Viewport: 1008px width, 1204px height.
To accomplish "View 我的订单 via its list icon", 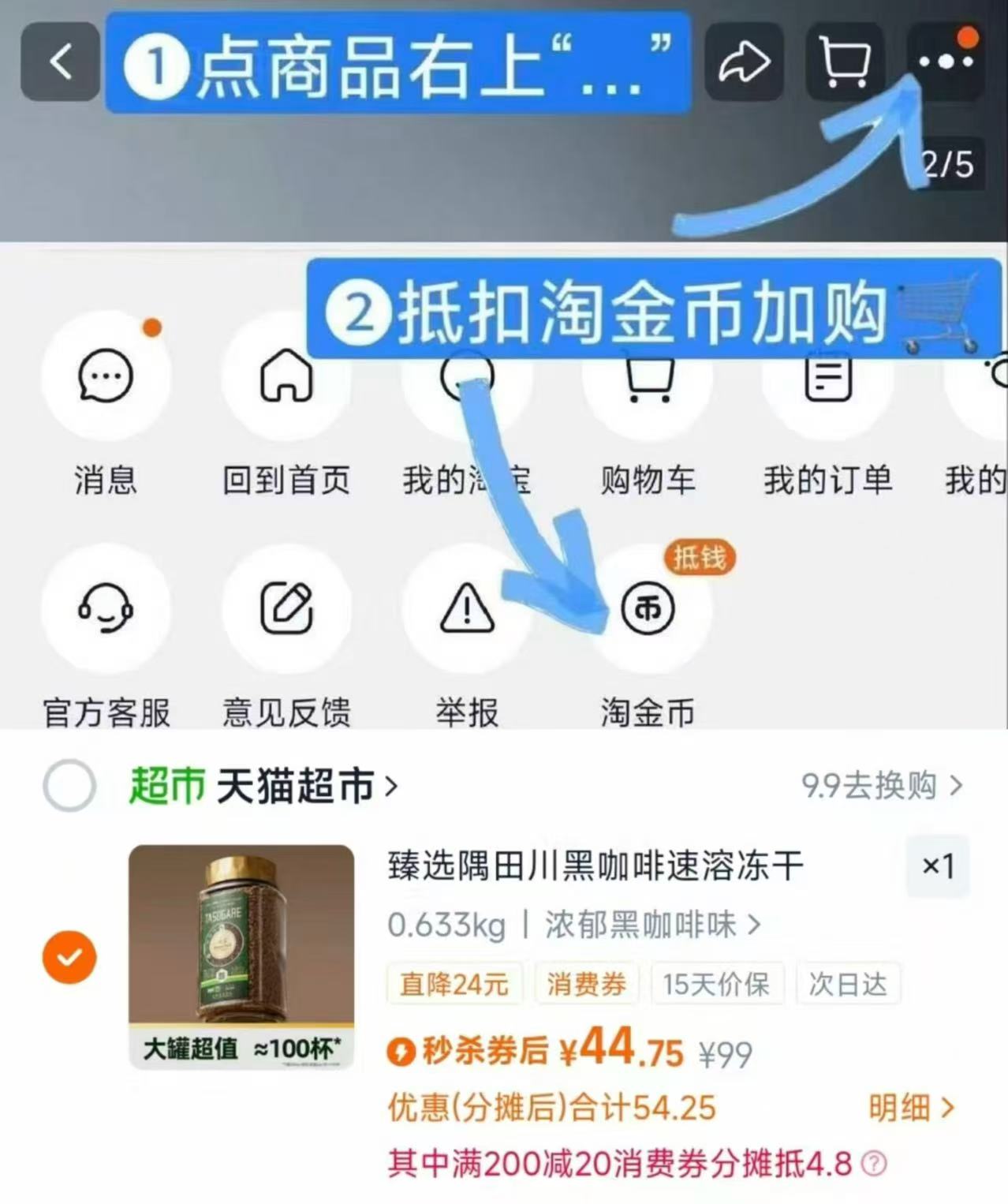I will pos(827,376).
